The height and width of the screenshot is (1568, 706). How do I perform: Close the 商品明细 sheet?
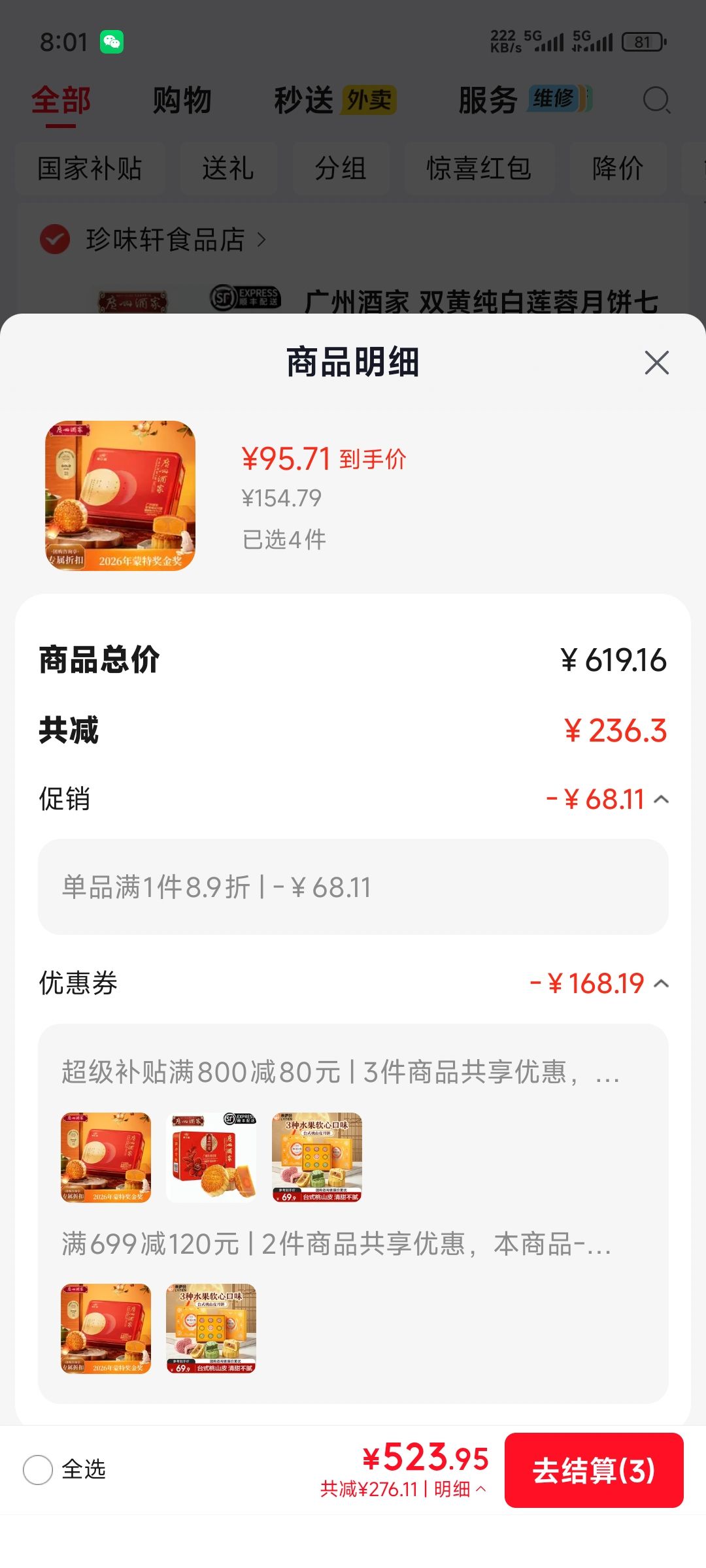pos(656,363)
